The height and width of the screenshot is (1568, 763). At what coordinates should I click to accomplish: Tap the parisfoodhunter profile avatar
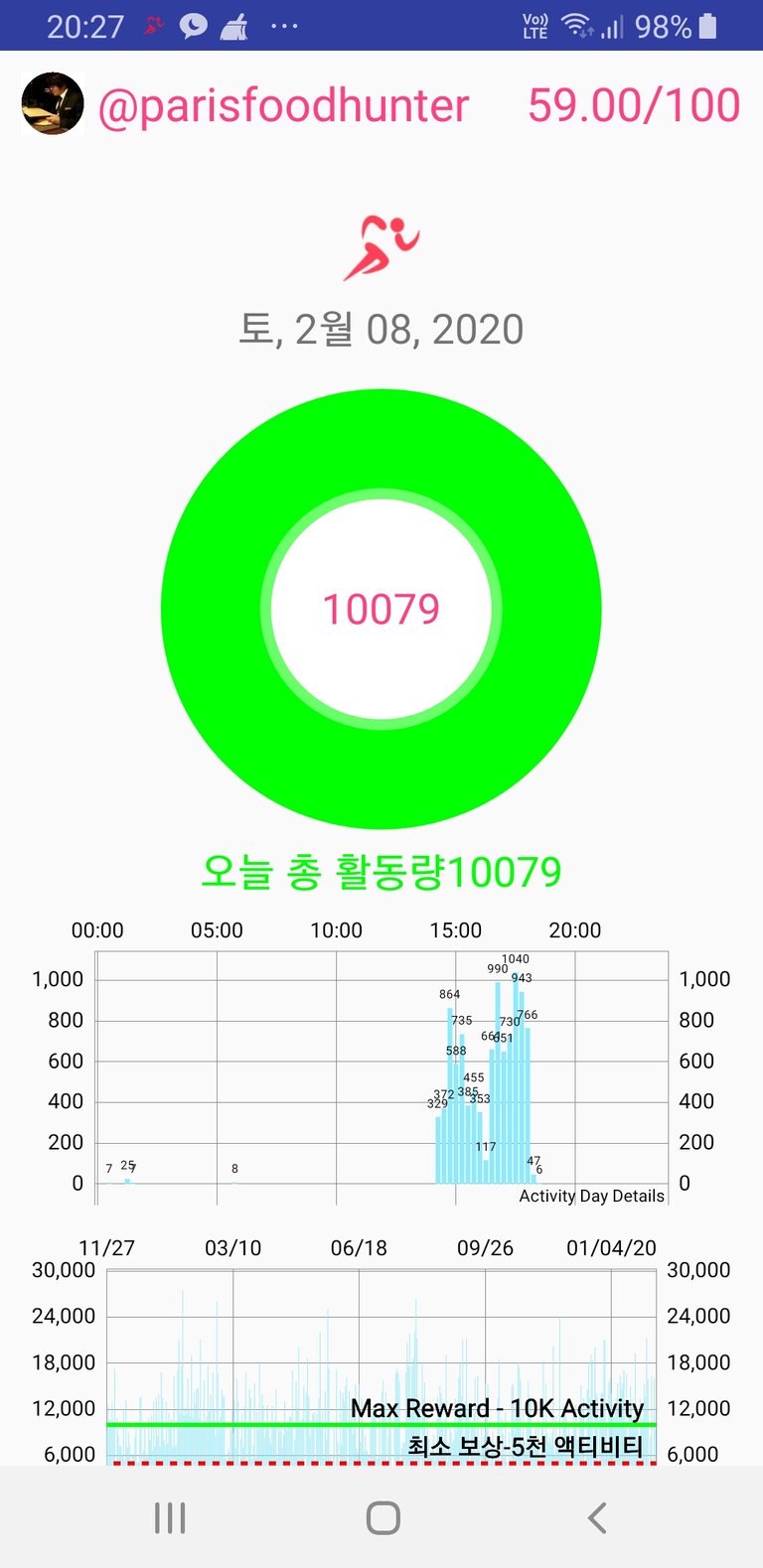(x=53, y=103)
